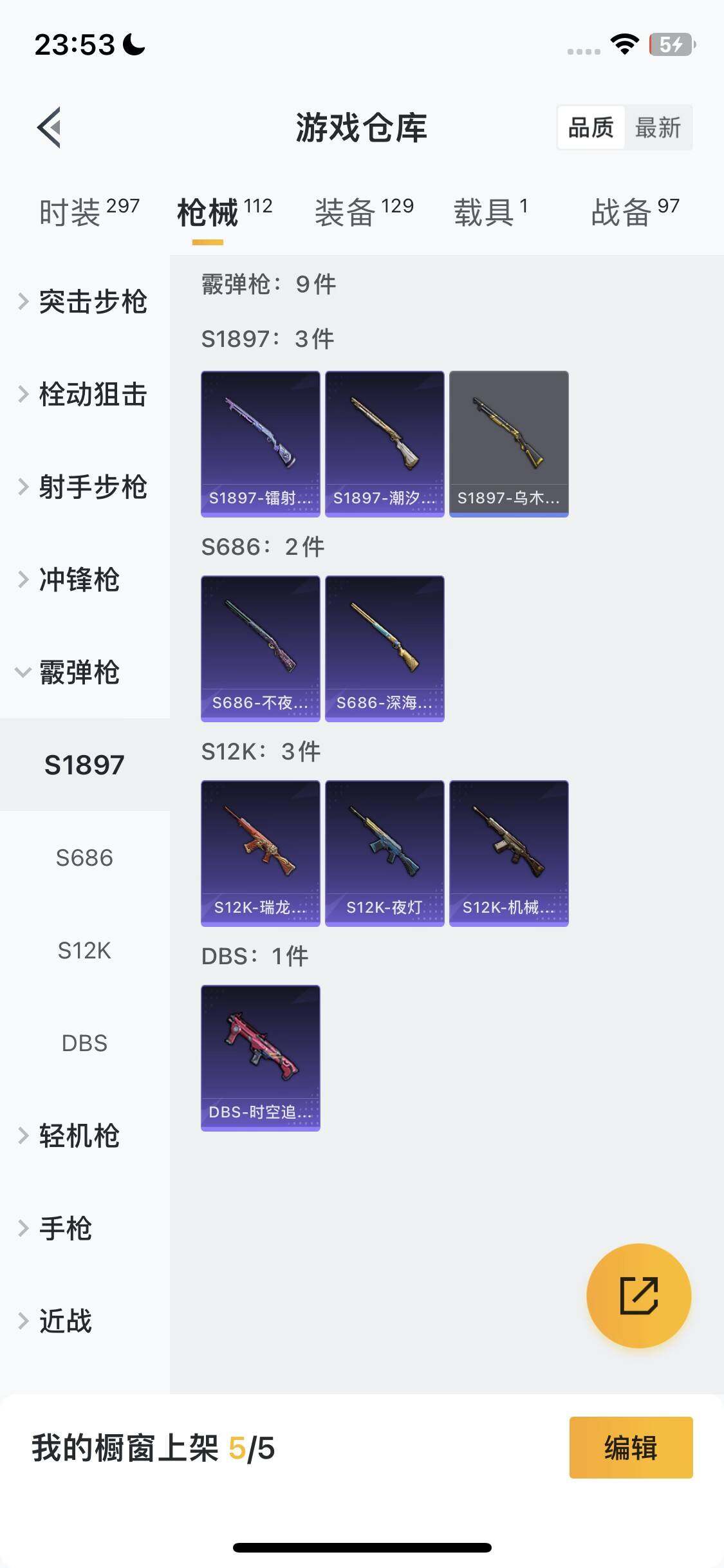View the S12K-夜灯 skin card
The height and width of the screenshot is (1568, 724).
pyautogui.click(x=384, y=853)
